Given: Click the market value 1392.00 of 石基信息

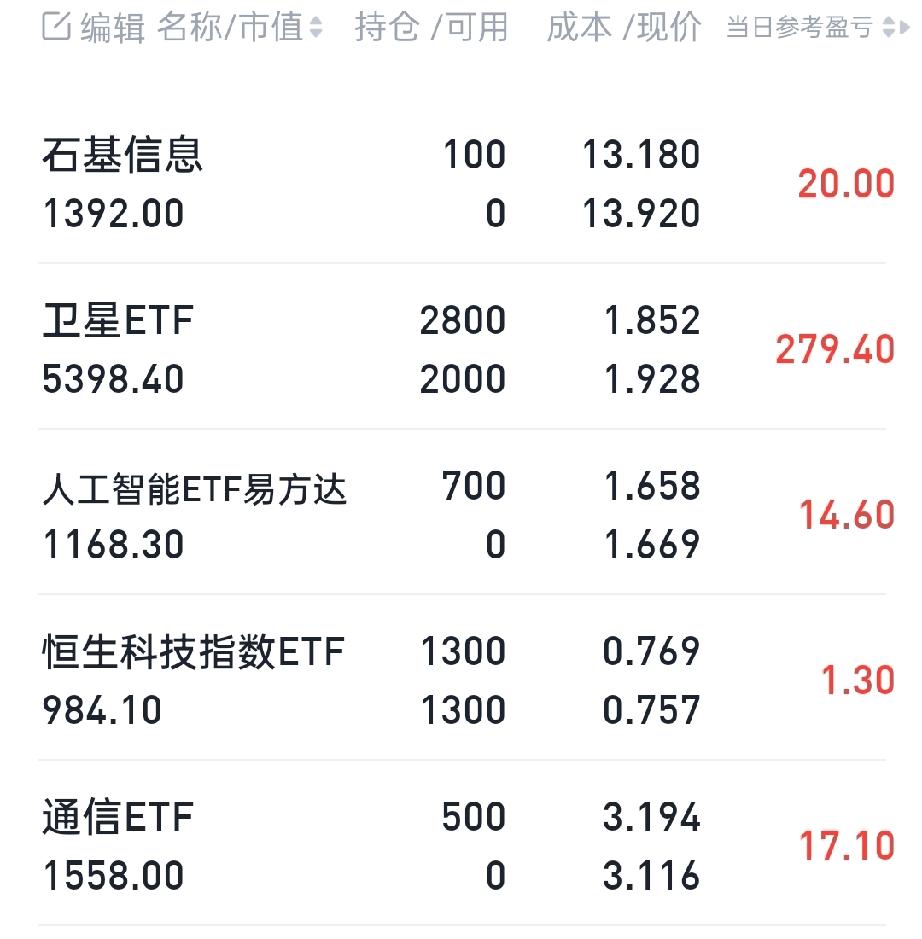Looking at the screenshot, I should [111, 214].
